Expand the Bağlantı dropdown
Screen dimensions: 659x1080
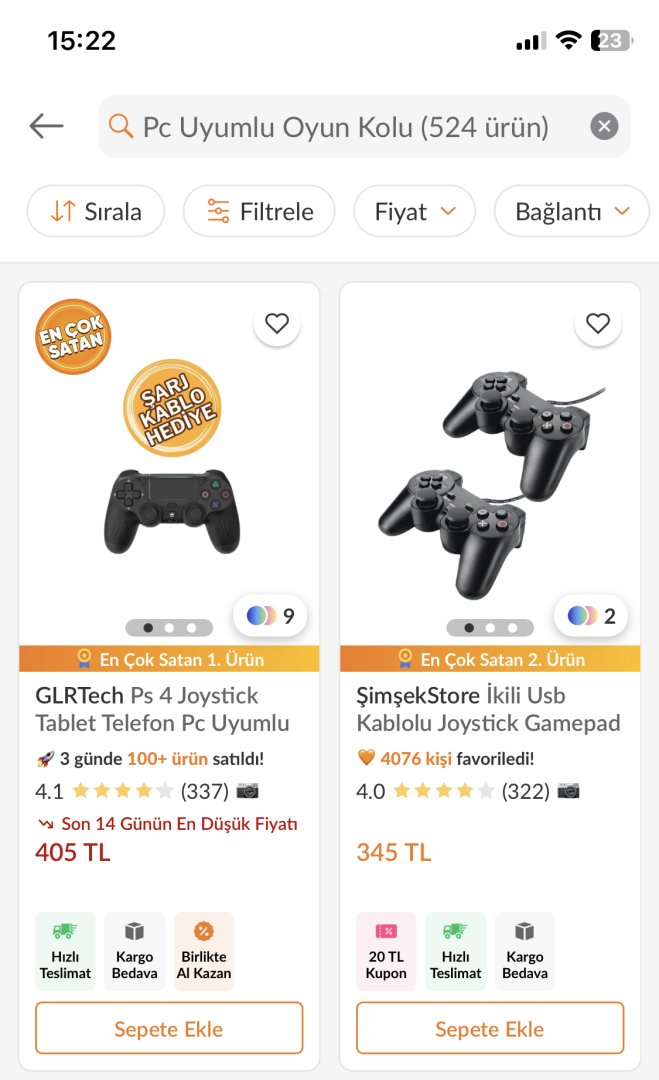[572, 211]
